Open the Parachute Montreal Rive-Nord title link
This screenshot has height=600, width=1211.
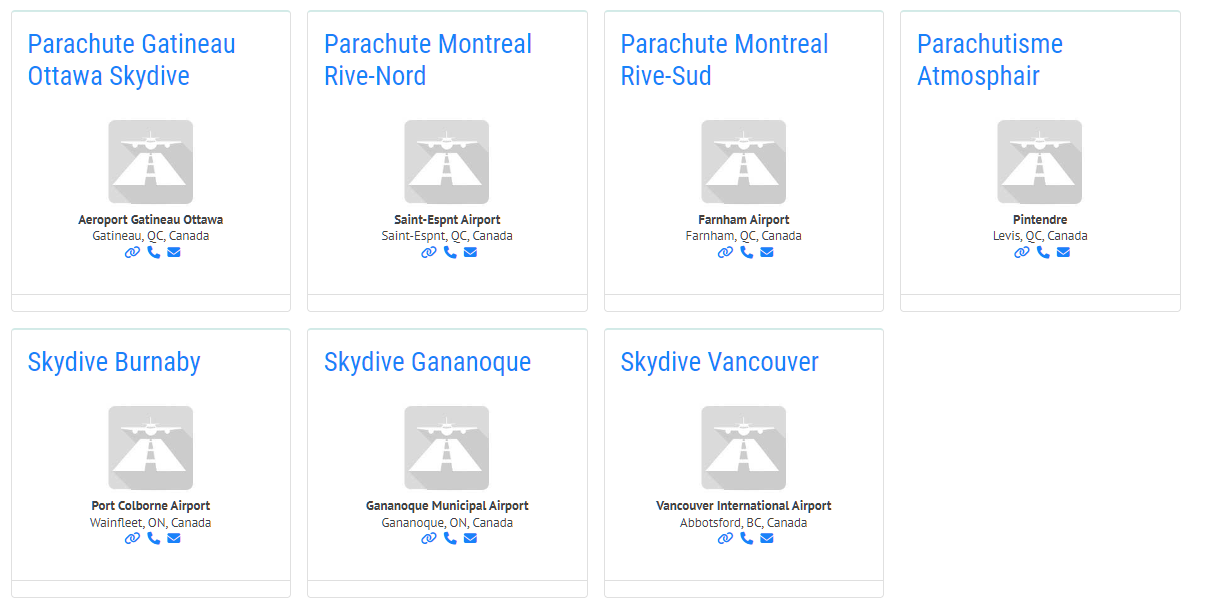point(427,60)
